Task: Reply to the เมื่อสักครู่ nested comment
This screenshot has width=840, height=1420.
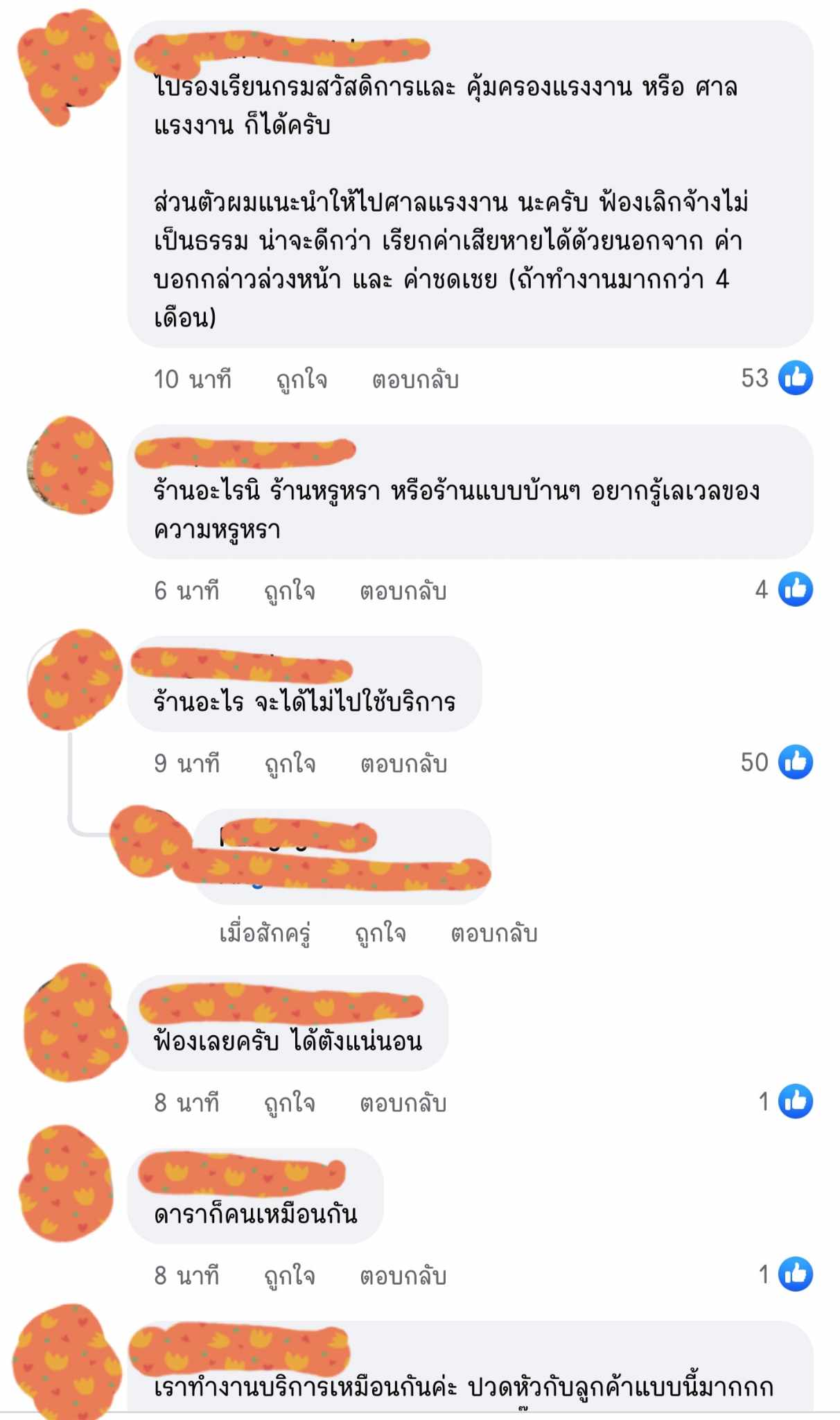Action: point(493,934)
